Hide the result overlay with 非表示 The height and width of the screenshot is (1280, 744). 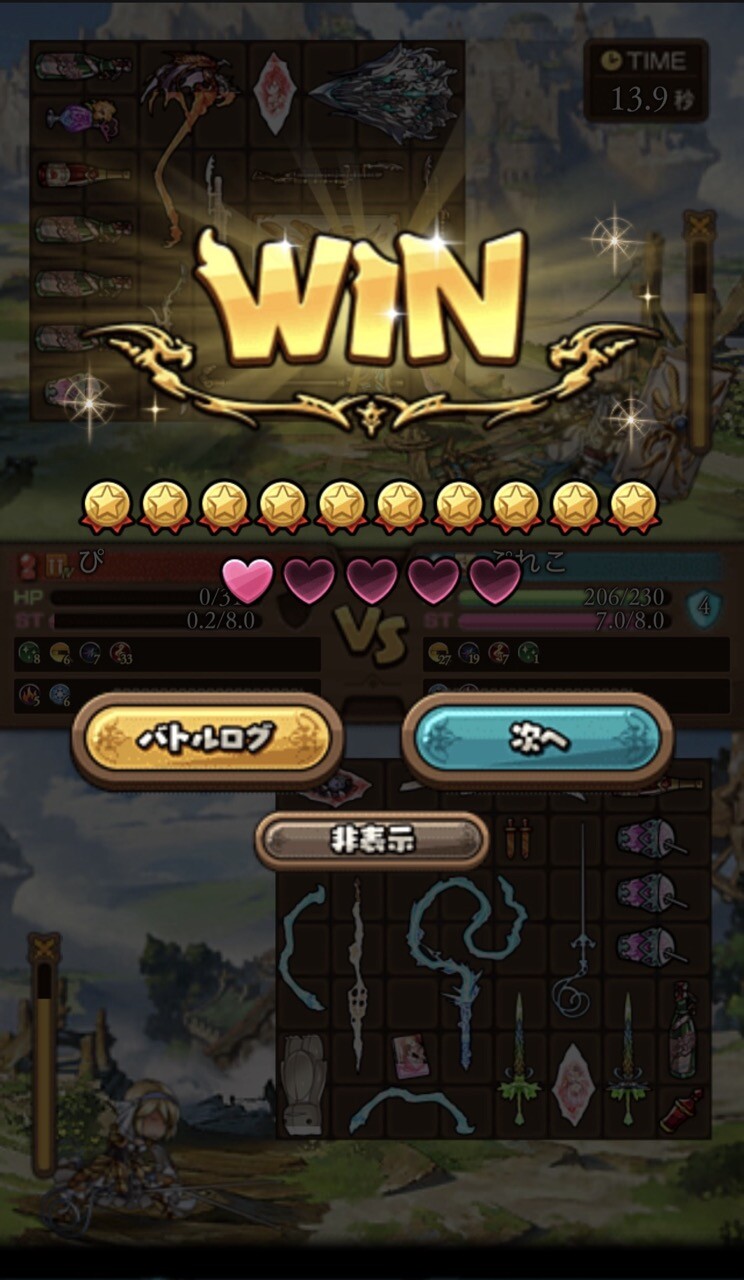(371, 841)
